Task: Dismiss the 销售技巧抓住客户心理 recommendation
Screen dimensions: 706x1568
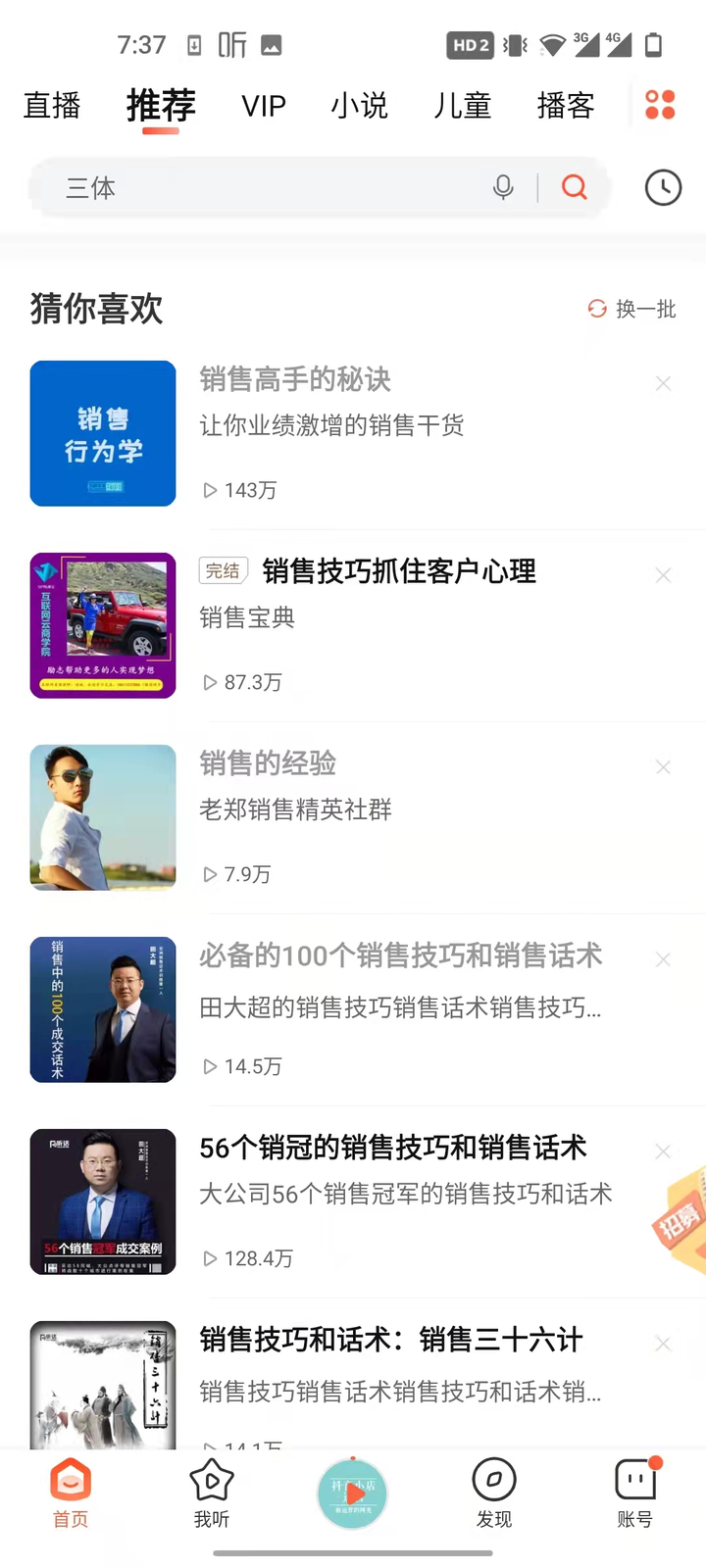Action: [x=663, y=575]
